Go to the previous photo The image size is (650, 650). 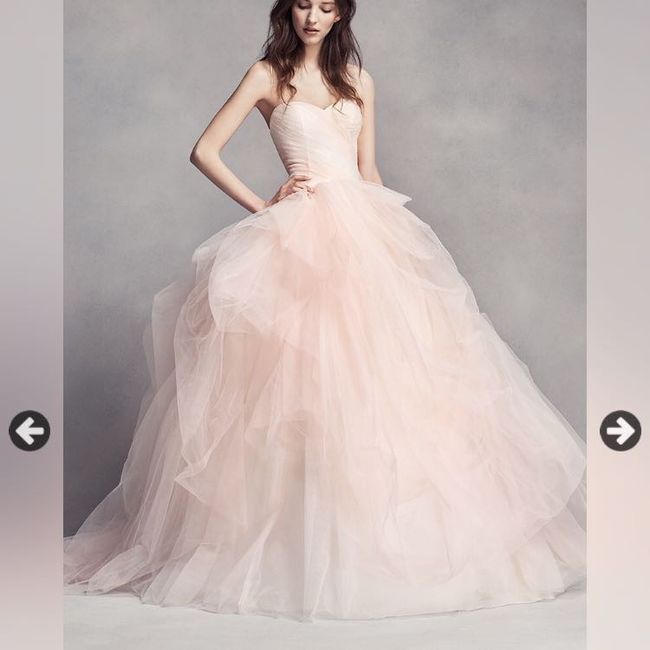[x=29, y=431]
